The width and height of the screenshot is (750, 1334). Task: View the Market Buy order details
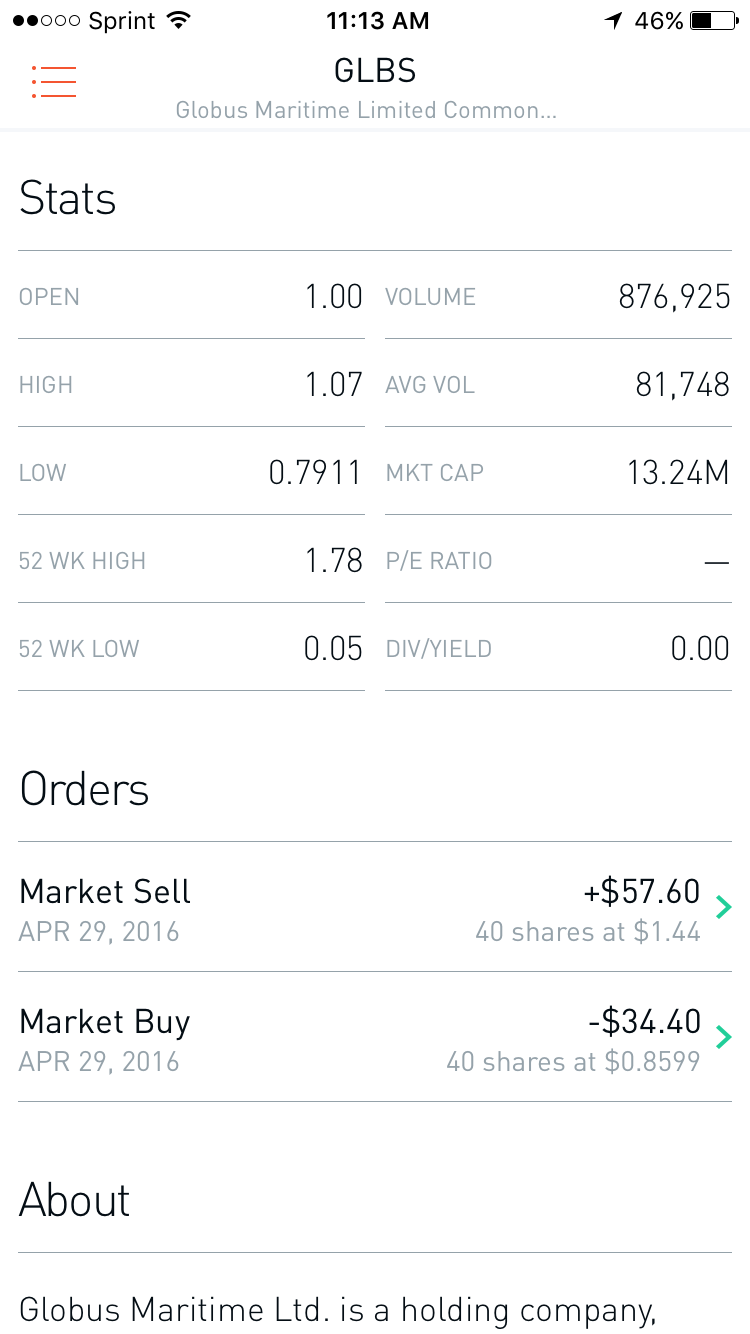375,1038
